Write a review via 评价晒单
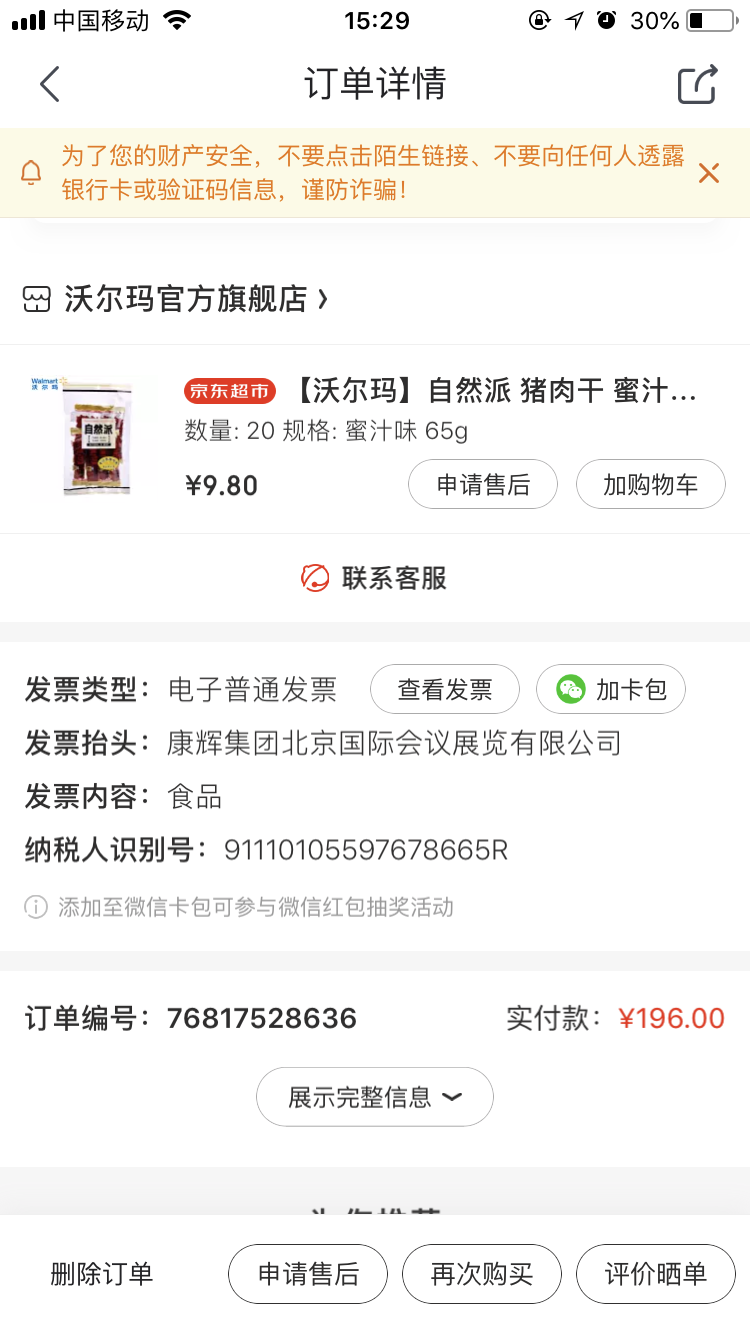 [x=656, y=1274]
